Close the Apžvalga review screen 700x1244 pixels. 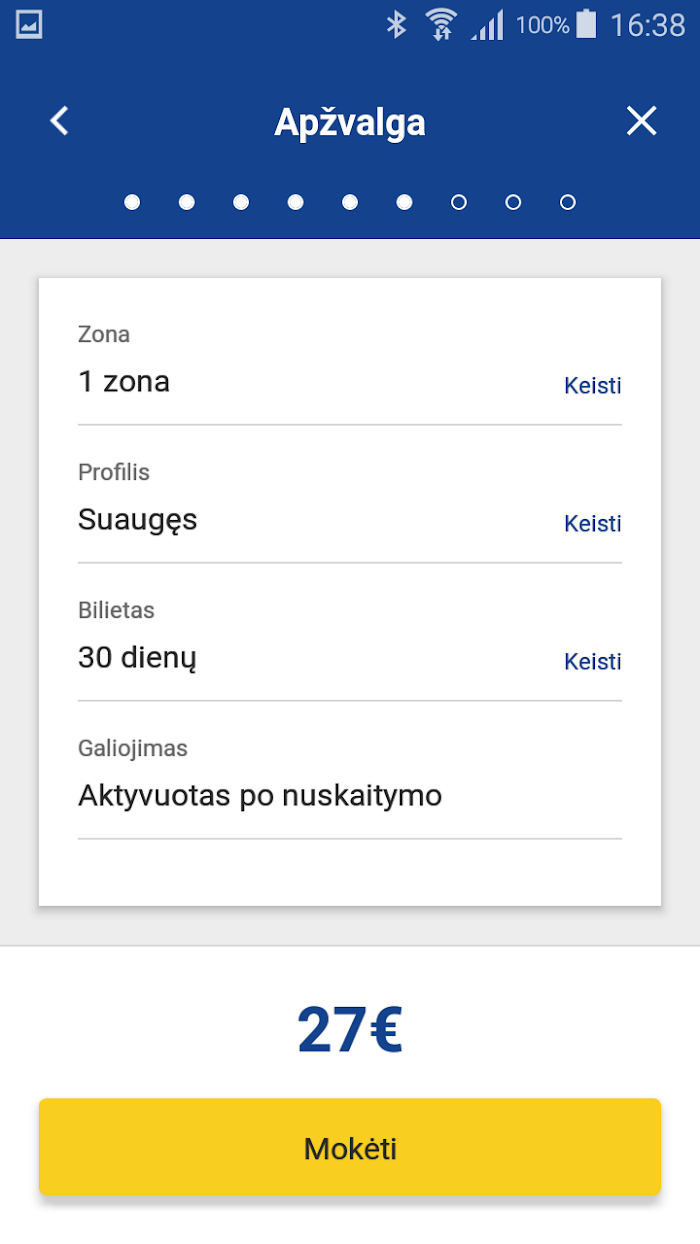tap(641, 121)
